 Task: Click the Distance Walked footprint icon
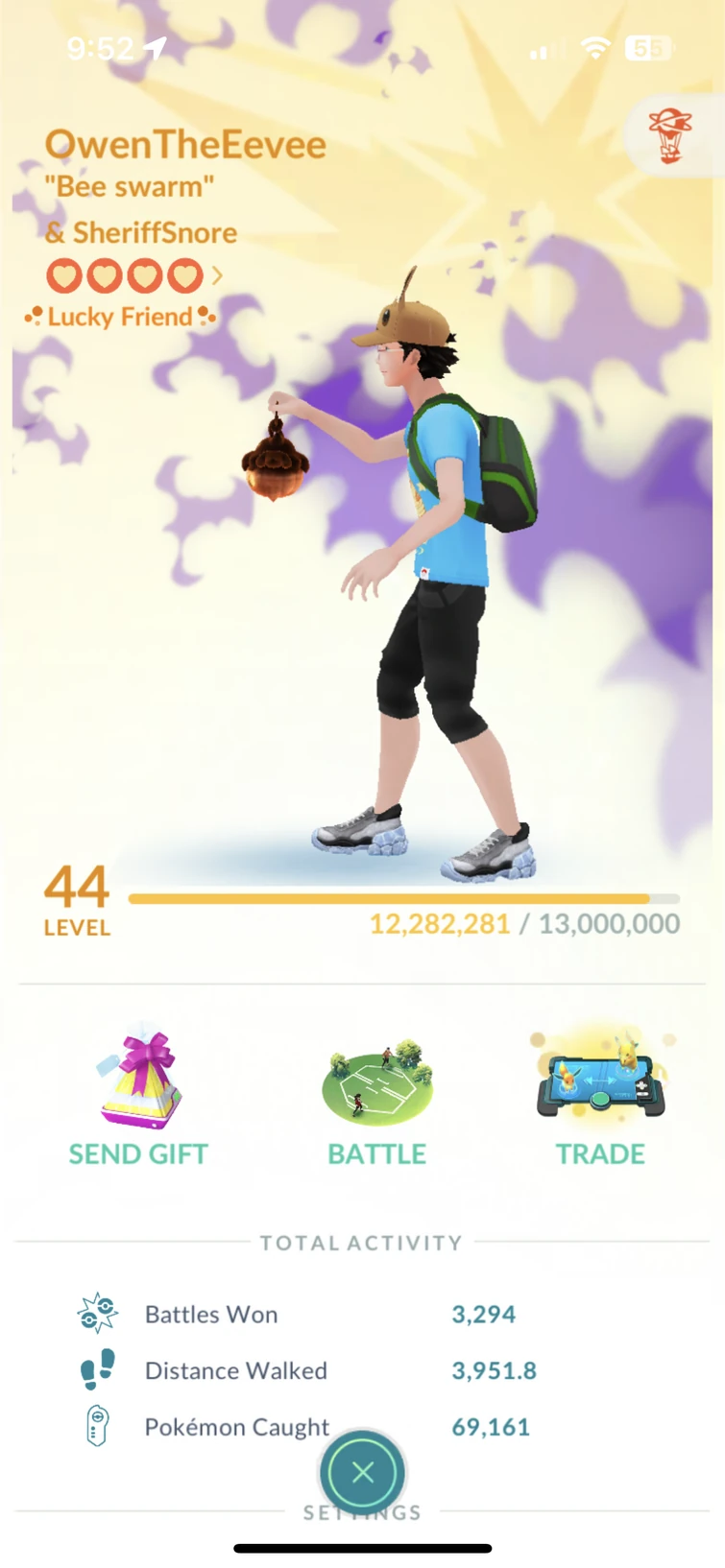point(98,1369)
